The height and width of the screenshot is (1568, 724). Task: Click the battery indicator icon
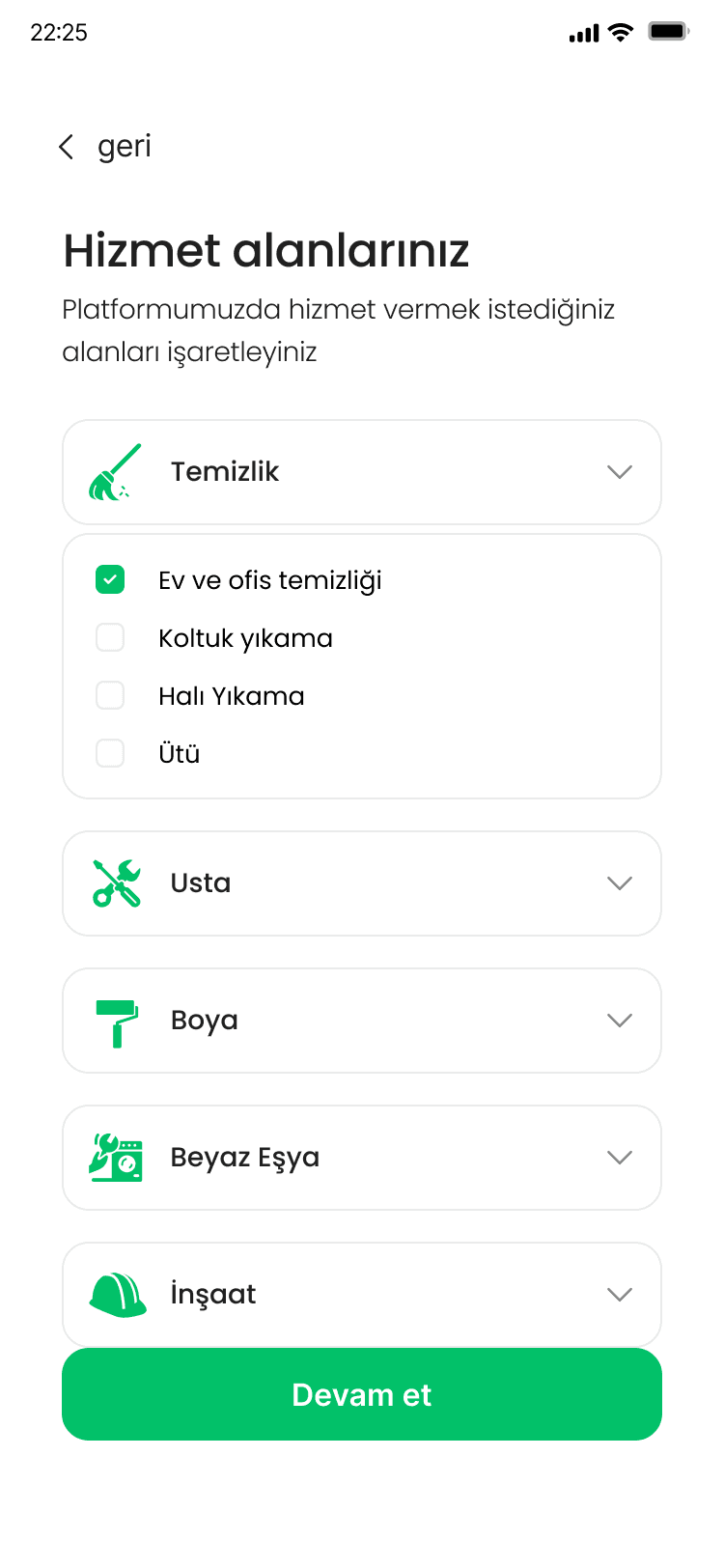(x=668, y=32)
